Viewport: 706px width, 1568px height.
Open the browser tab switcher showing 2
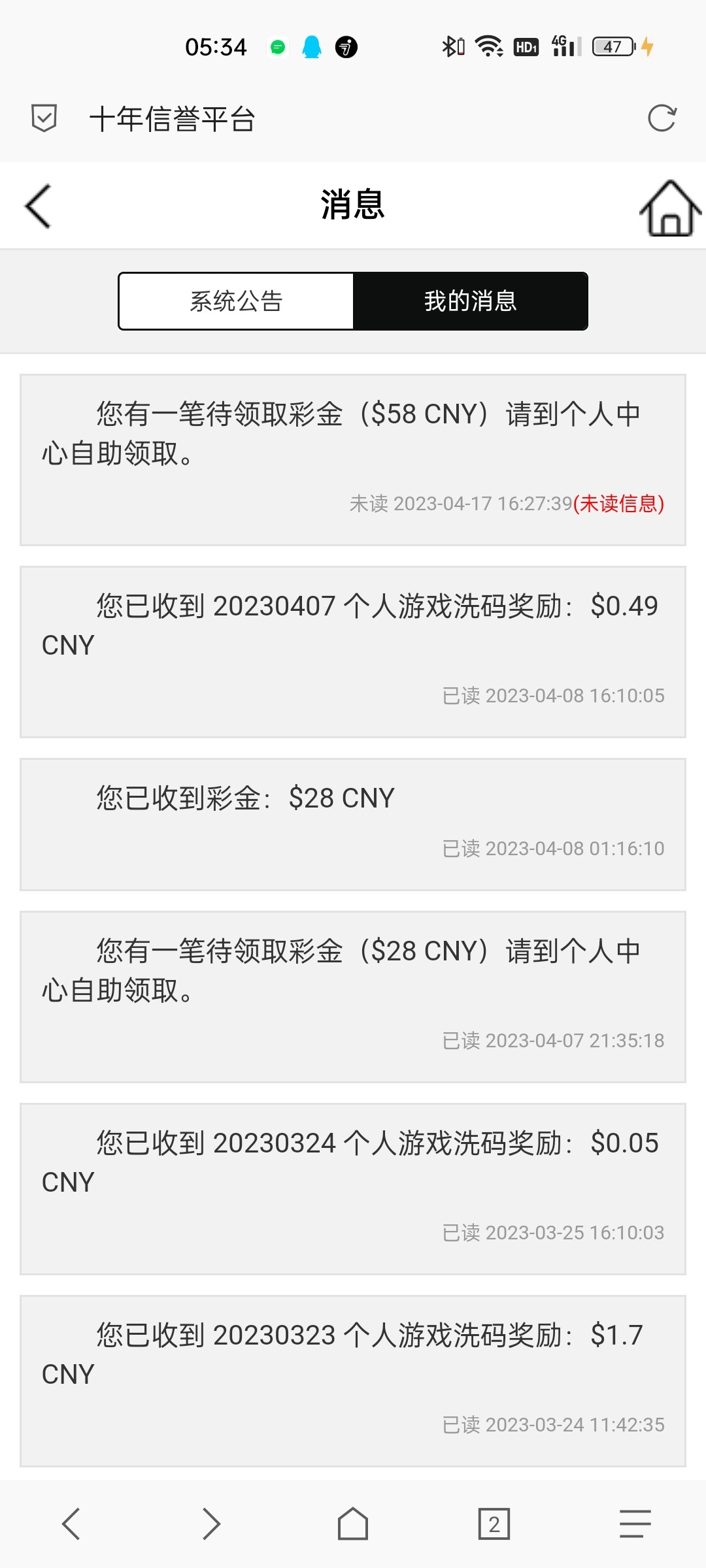[x=494, y=1524]
